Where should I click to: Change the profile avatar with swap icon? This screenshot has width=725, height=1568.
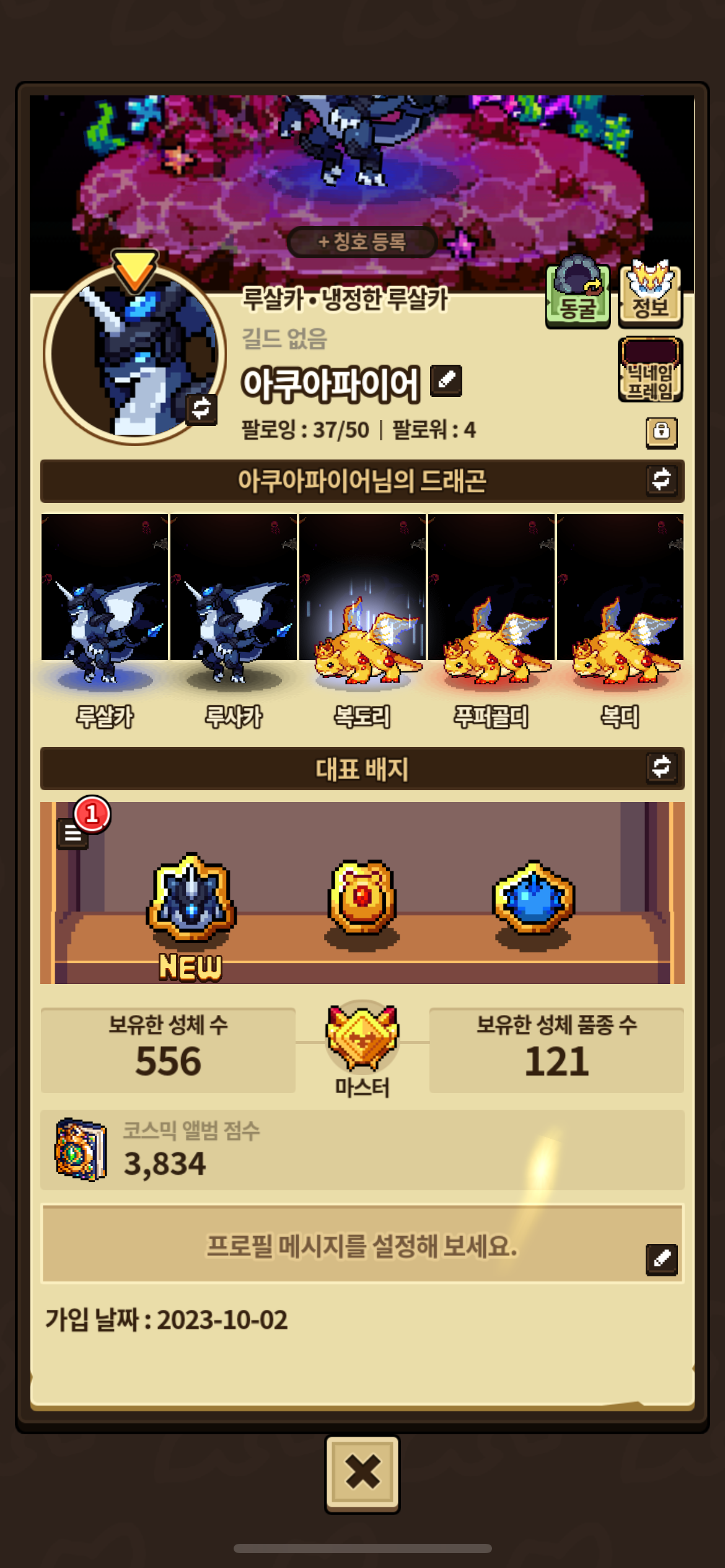click(x=201, y=409)
